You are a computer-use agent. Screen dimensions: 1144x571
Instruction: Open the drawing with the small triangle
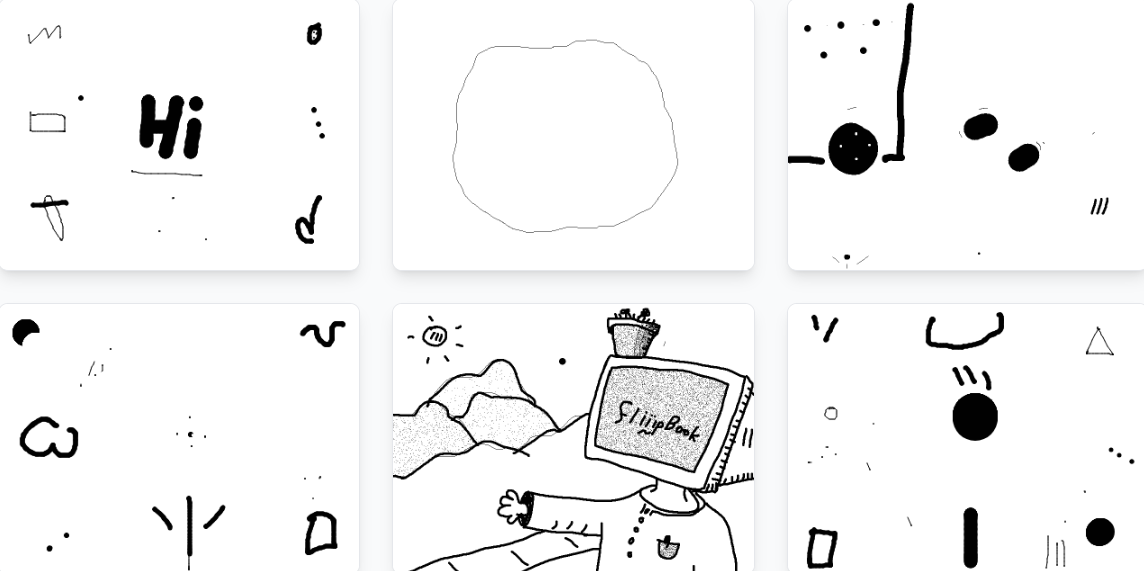coord(966,437)
